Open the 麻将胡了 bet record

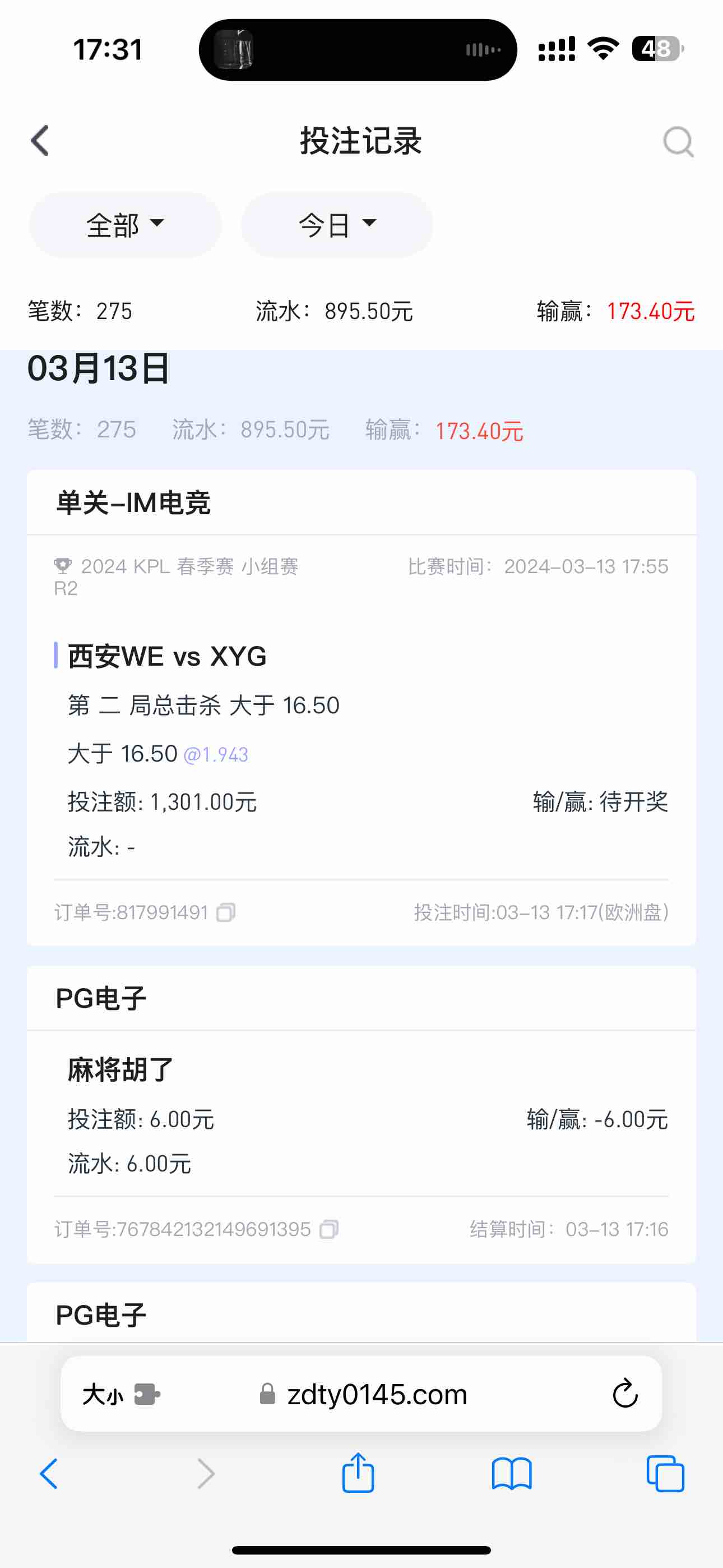[x=121, y=1069]
